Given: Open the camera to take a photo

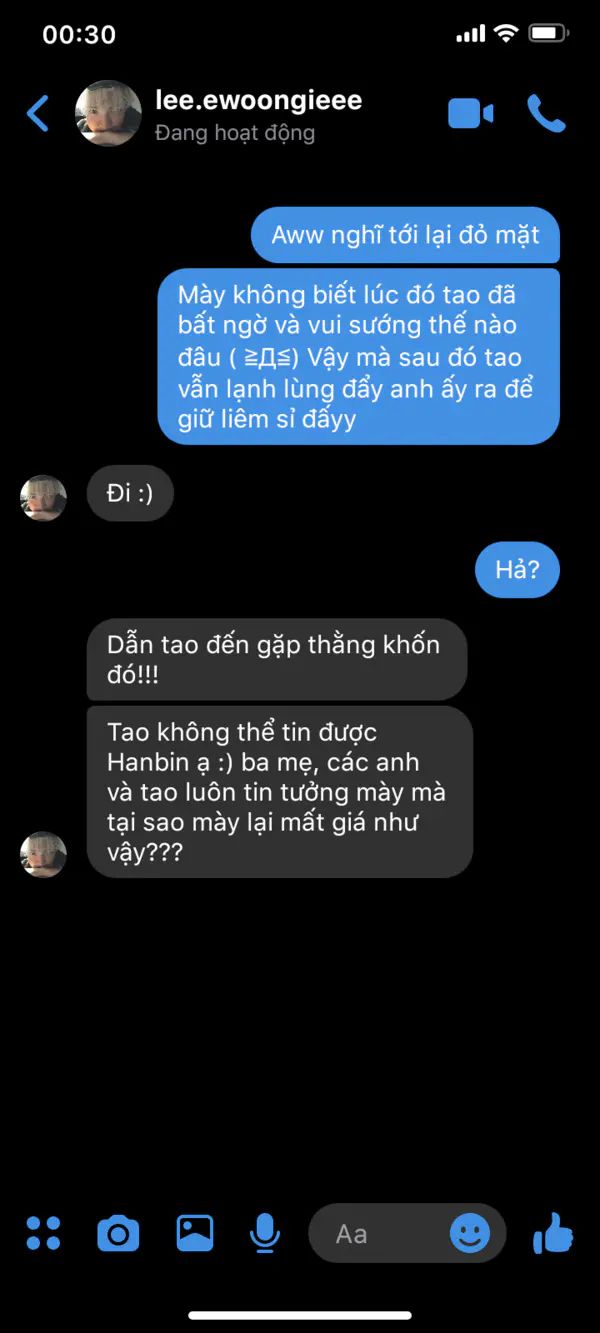Looking at the screenshot, I should click(x=118, y=1233).
